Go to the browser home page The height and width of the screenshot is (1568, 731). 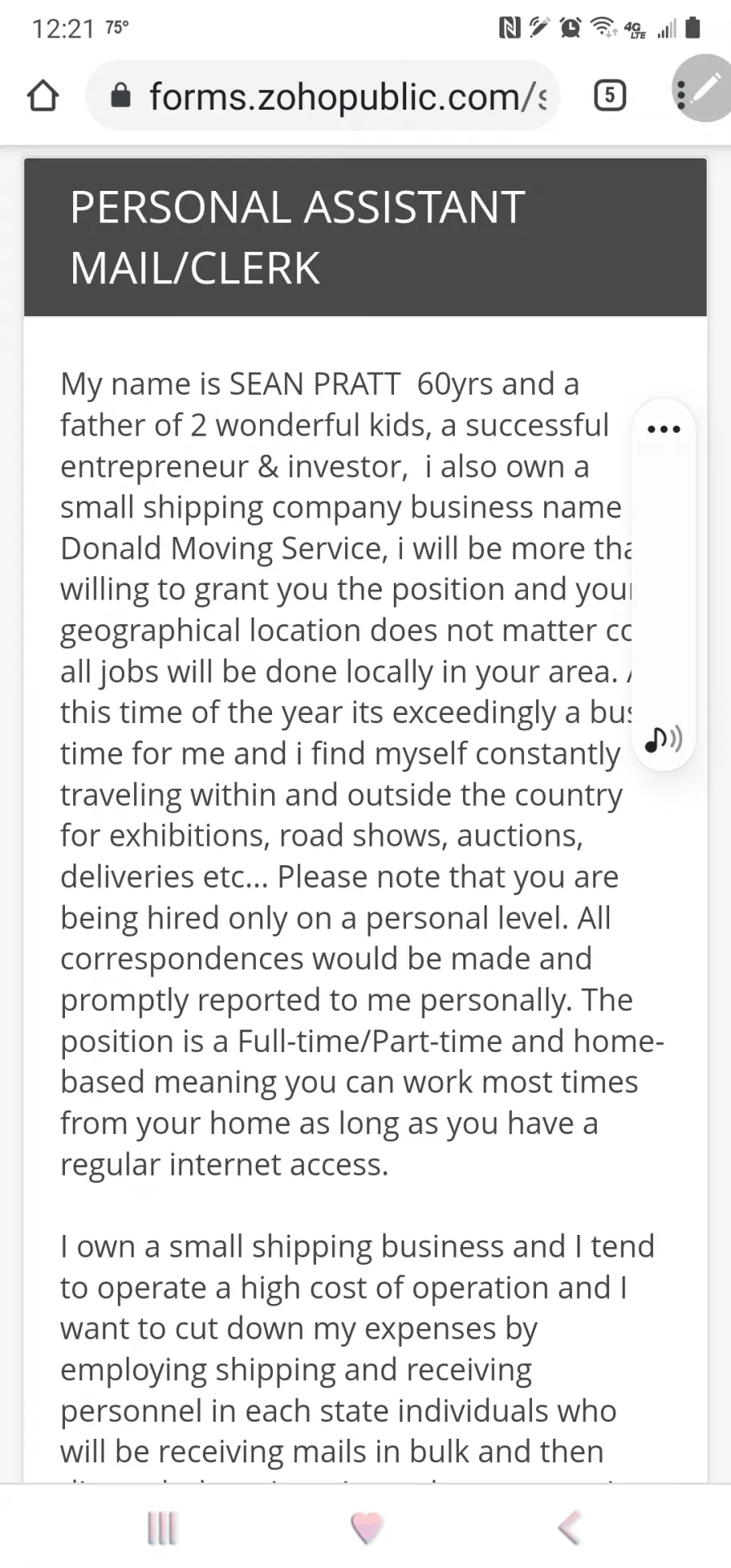point(43,96)
